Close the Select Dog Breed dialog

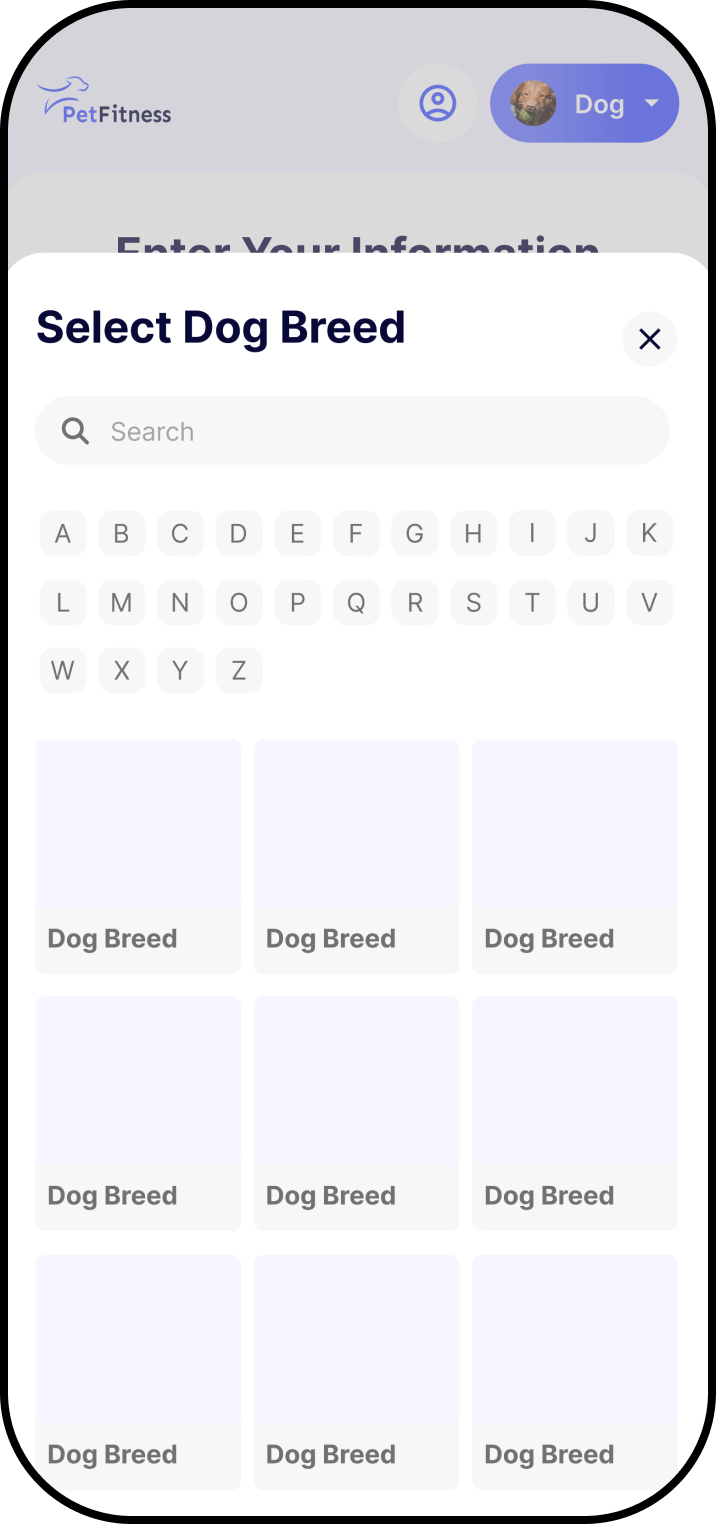(649, 339)
